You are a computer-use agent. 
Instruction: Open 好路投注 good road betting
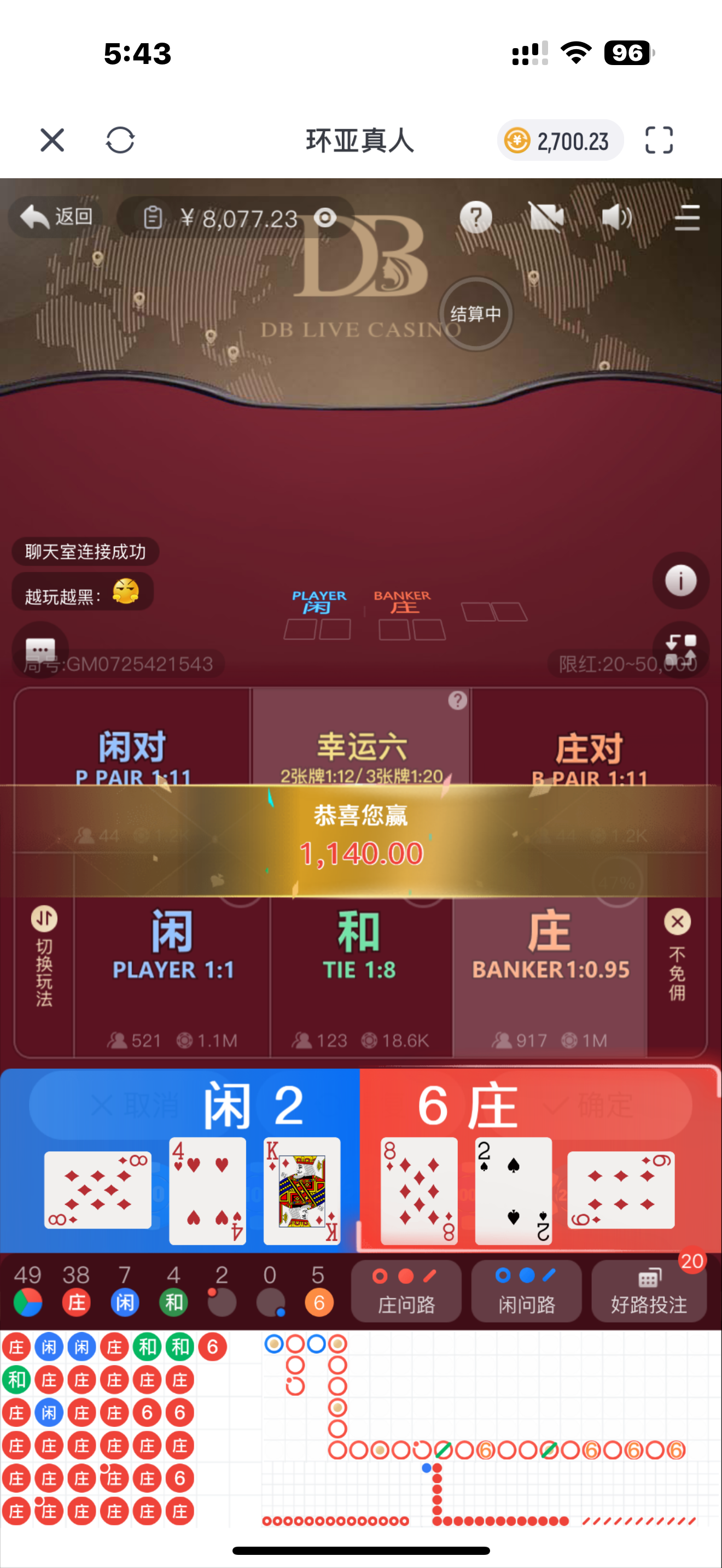tap(648, 1291)
